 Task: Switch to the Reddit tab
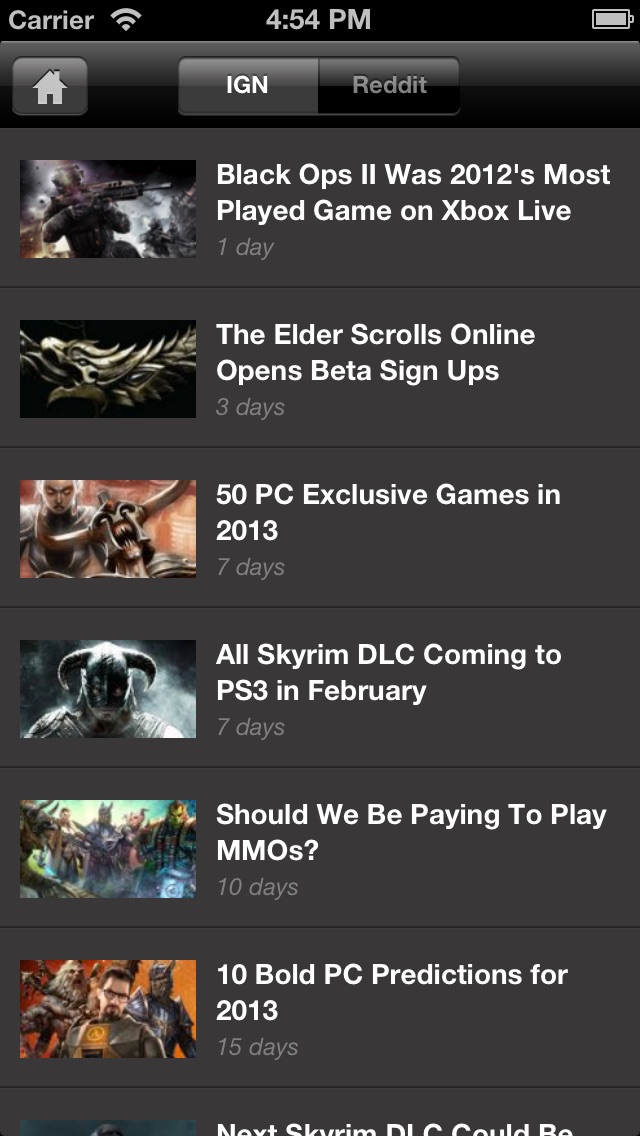point(389,86)
